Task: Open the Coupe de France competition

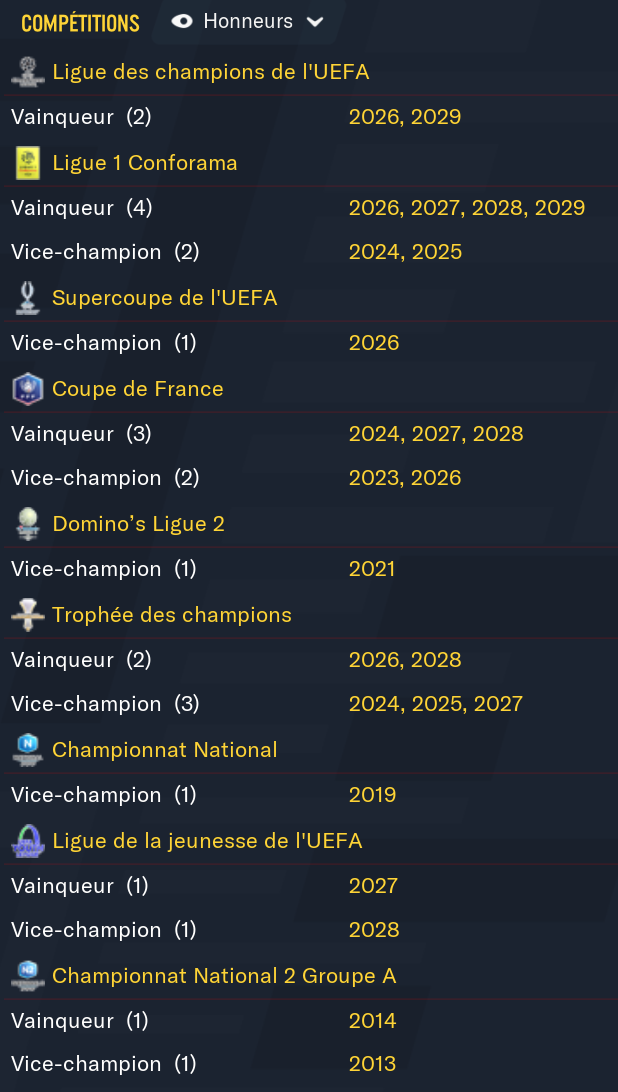Action: click(x=137, y=389)
